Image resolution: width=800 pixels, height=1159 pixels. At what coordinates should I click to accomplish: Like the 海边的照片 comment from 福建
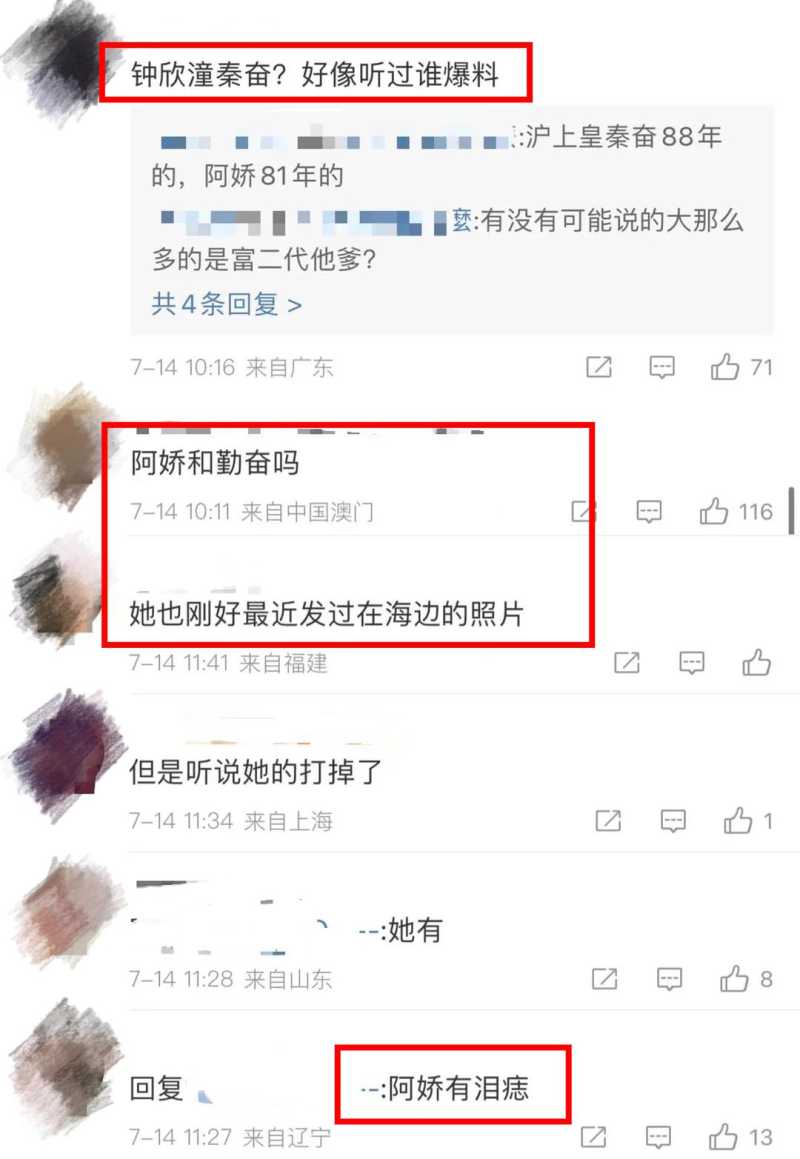pyautogui.click(x=757, y=662)
